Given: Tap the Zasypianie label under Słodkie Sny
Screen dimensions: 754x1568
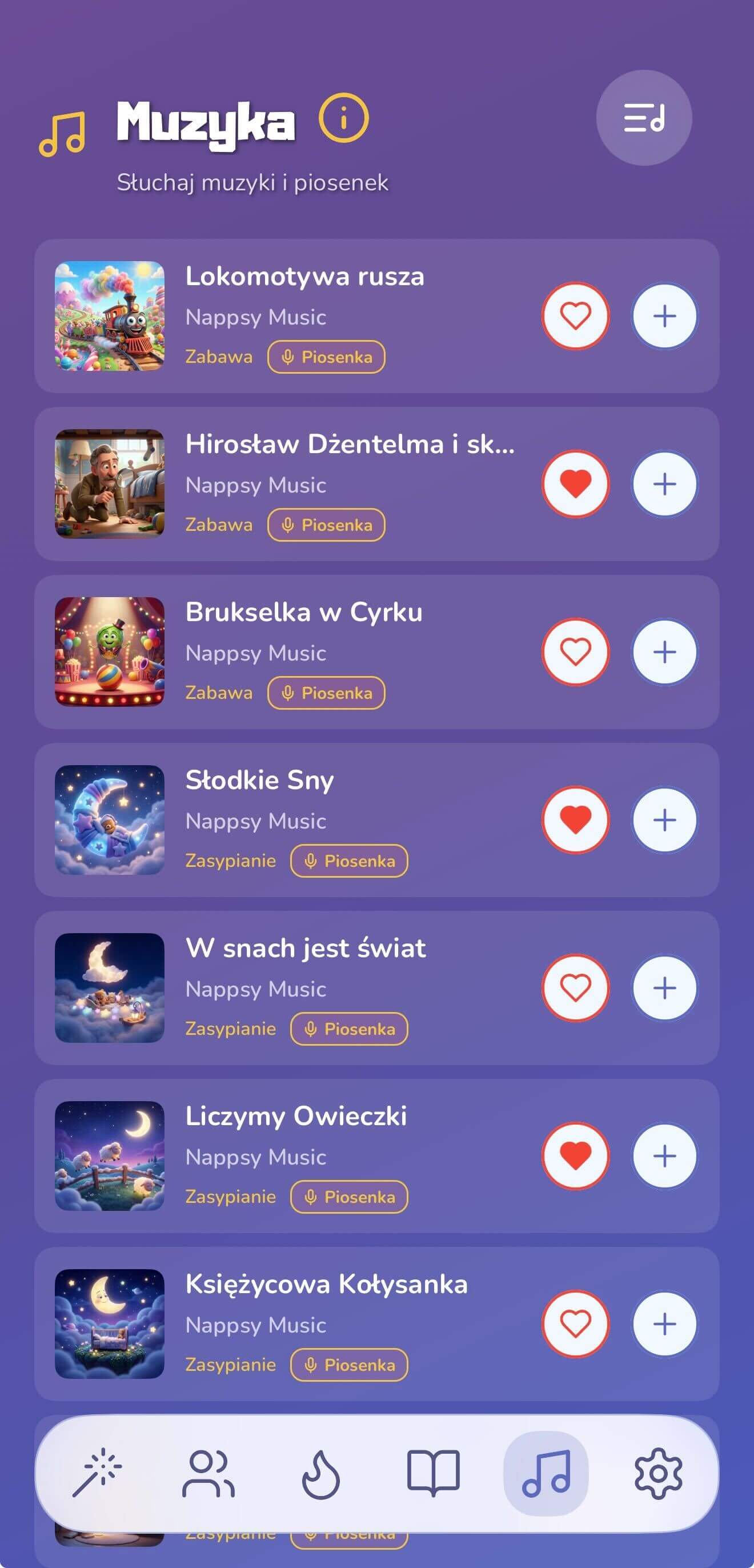Looking at the screenshot, I should coord(231,860).
